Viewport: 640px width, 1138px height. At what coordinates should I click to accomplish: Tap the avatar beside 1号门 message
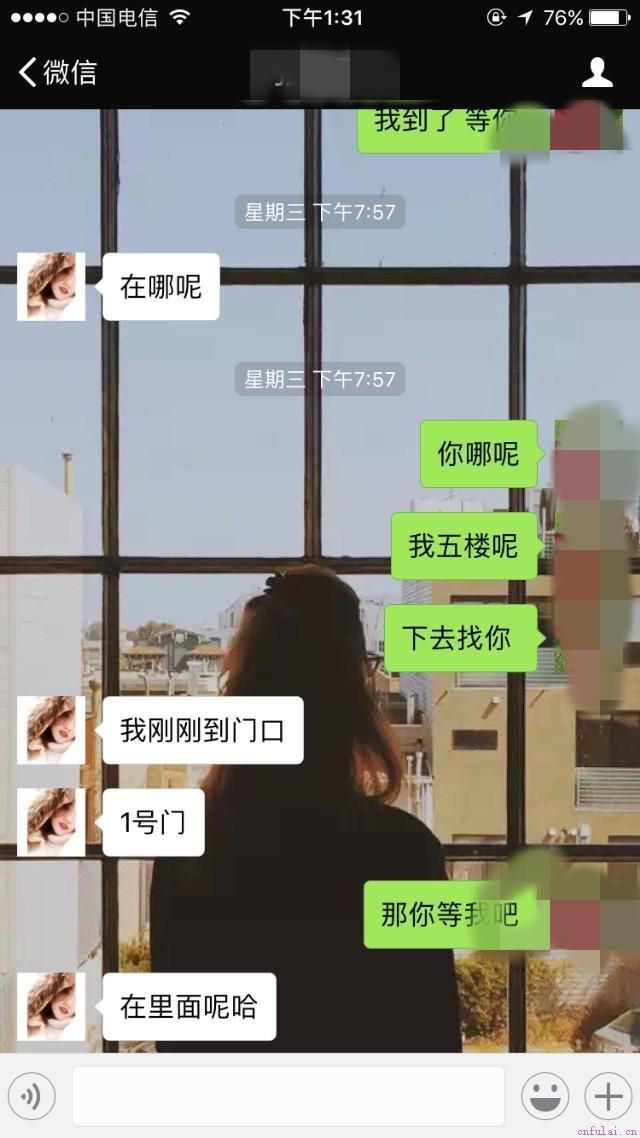(51, 822)
